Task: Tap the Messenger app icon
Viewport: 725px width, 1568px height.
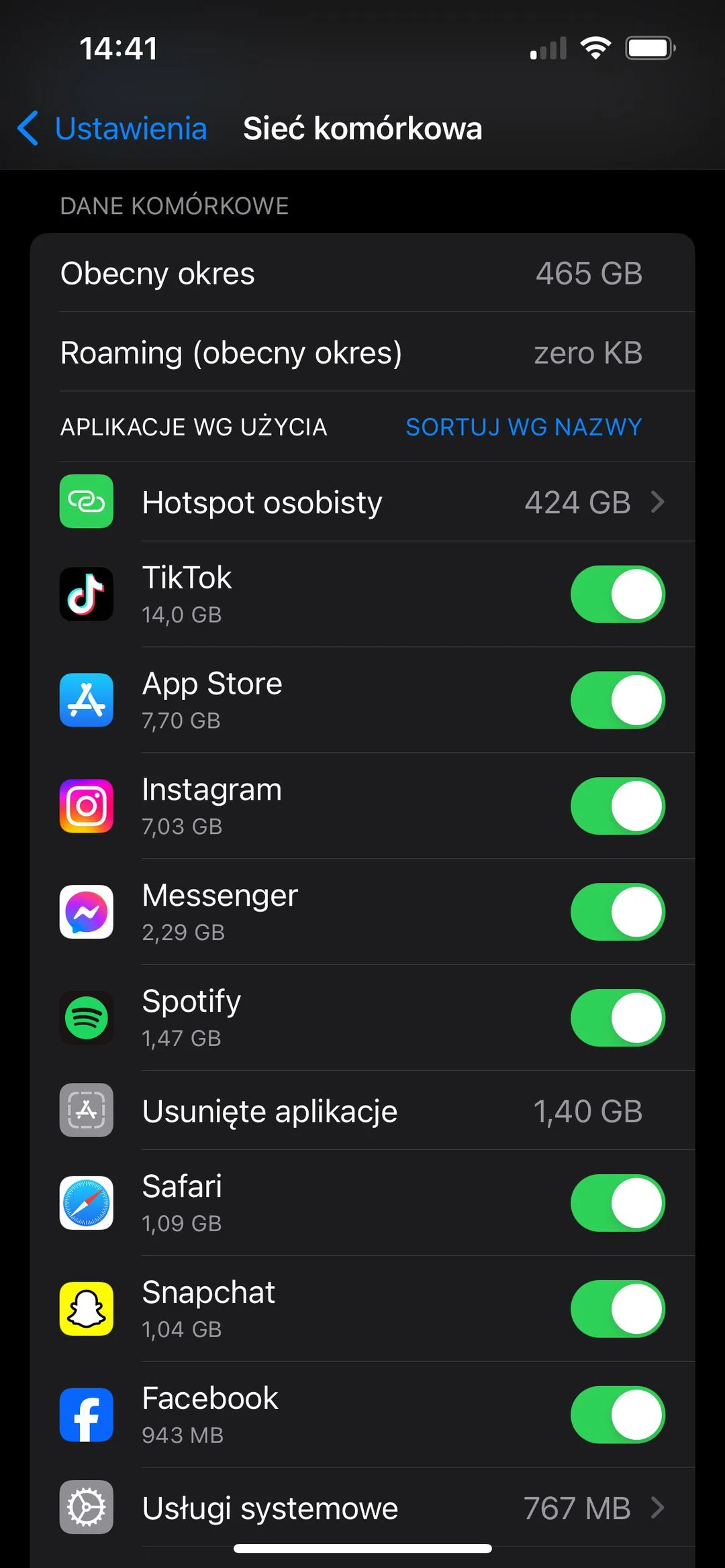Action: click(x=87, y=912)
